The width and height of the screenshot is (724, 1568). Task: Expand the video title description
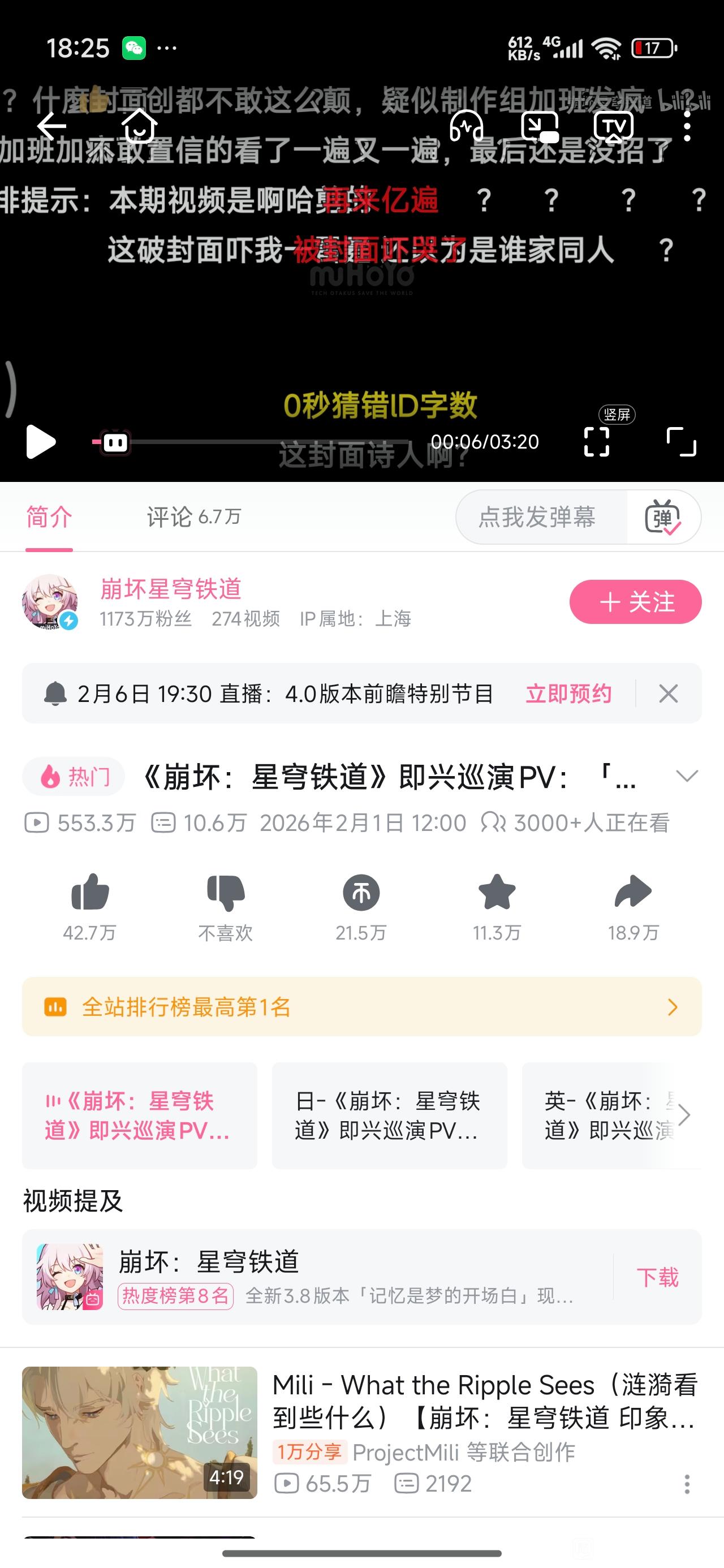(x=686, y=776)
